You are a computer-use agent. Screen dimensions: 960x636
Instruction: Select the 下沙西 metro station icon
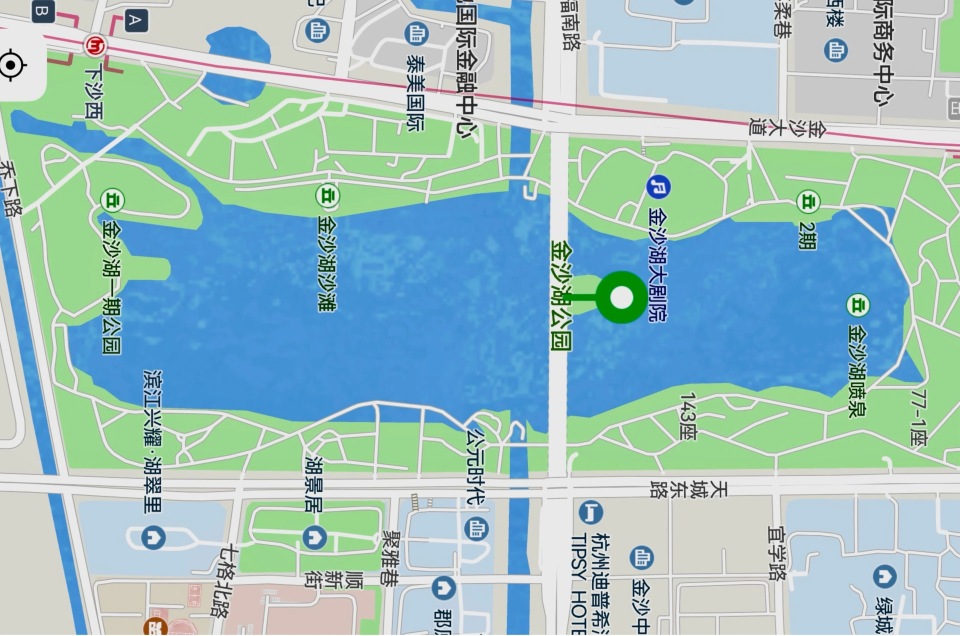[x=96, y=45]
